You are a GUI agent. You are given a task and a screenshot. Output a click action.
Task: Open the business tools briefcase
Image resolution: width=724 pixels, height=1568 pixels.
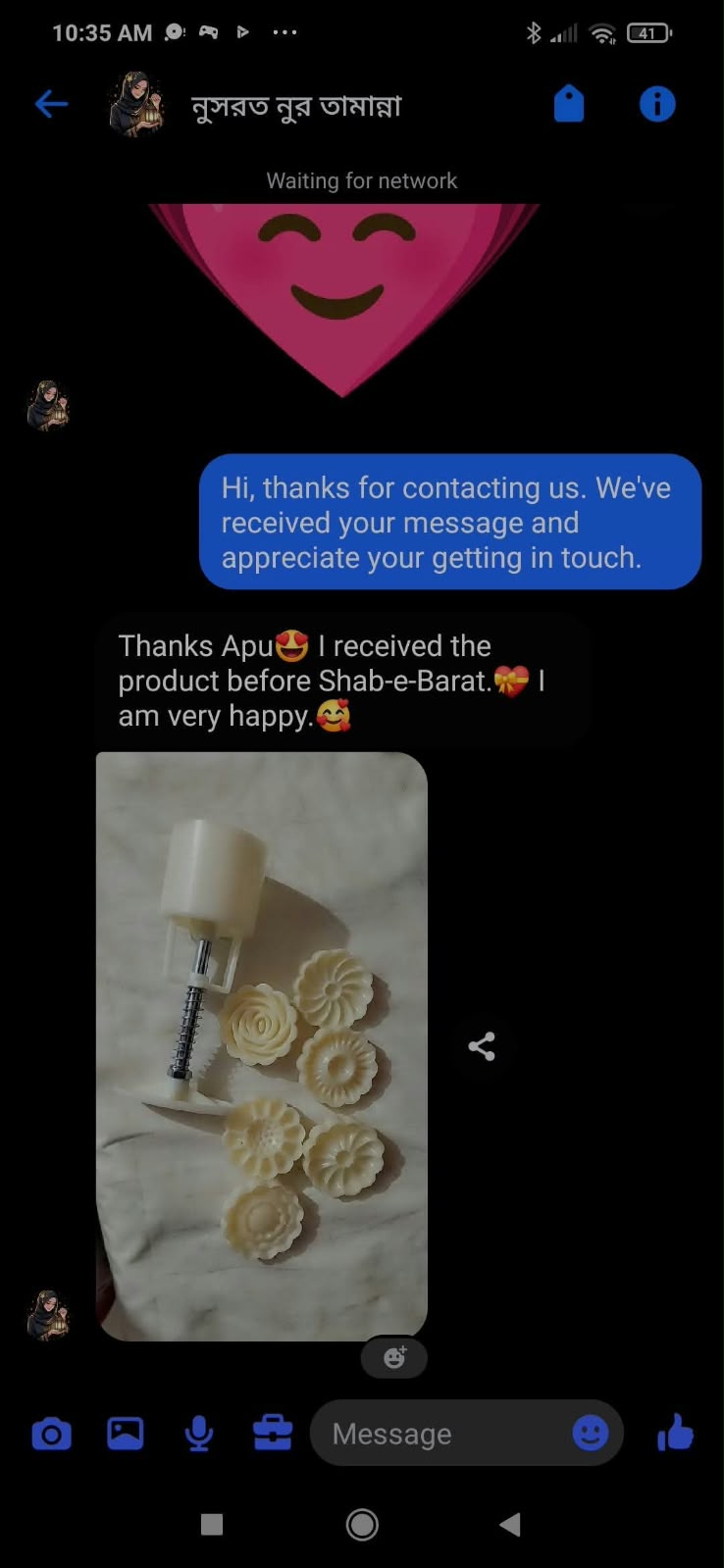tap(272, 1433)
